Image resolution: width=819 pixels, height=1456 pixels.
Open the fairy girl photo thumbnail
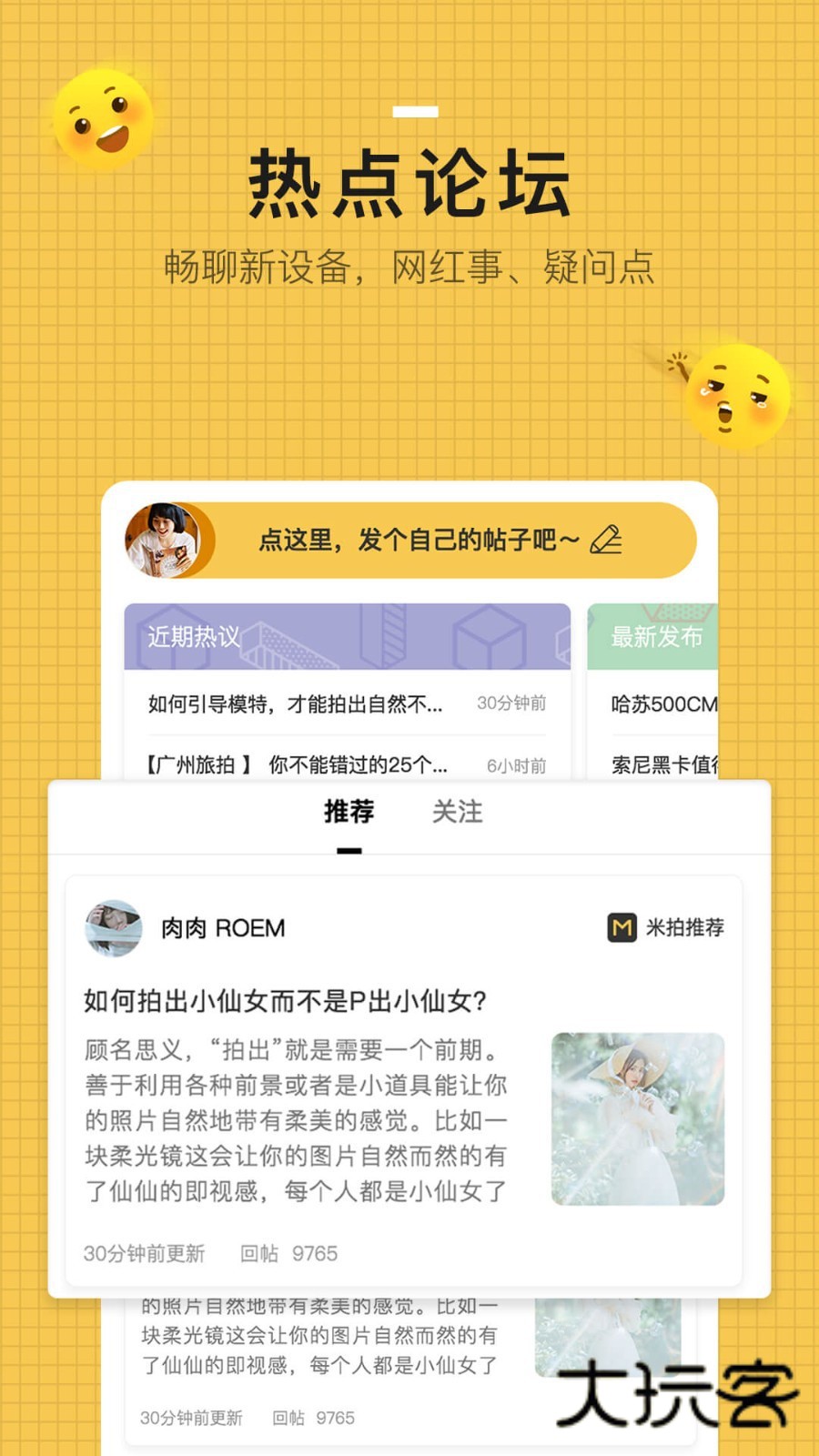[637, 1119]
